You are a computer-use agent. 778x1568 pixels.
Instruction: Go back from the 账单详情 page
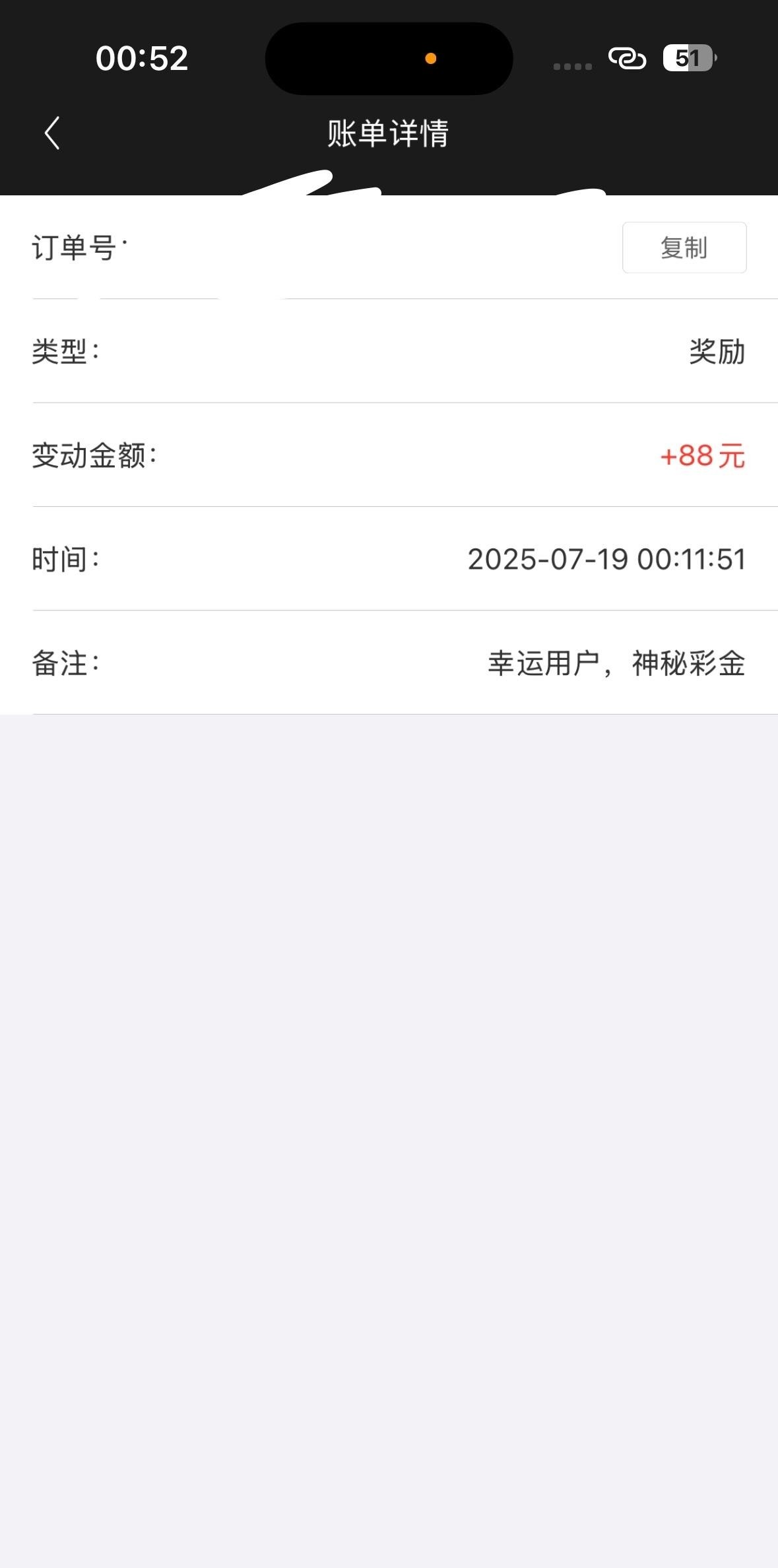tap(52, 133)
